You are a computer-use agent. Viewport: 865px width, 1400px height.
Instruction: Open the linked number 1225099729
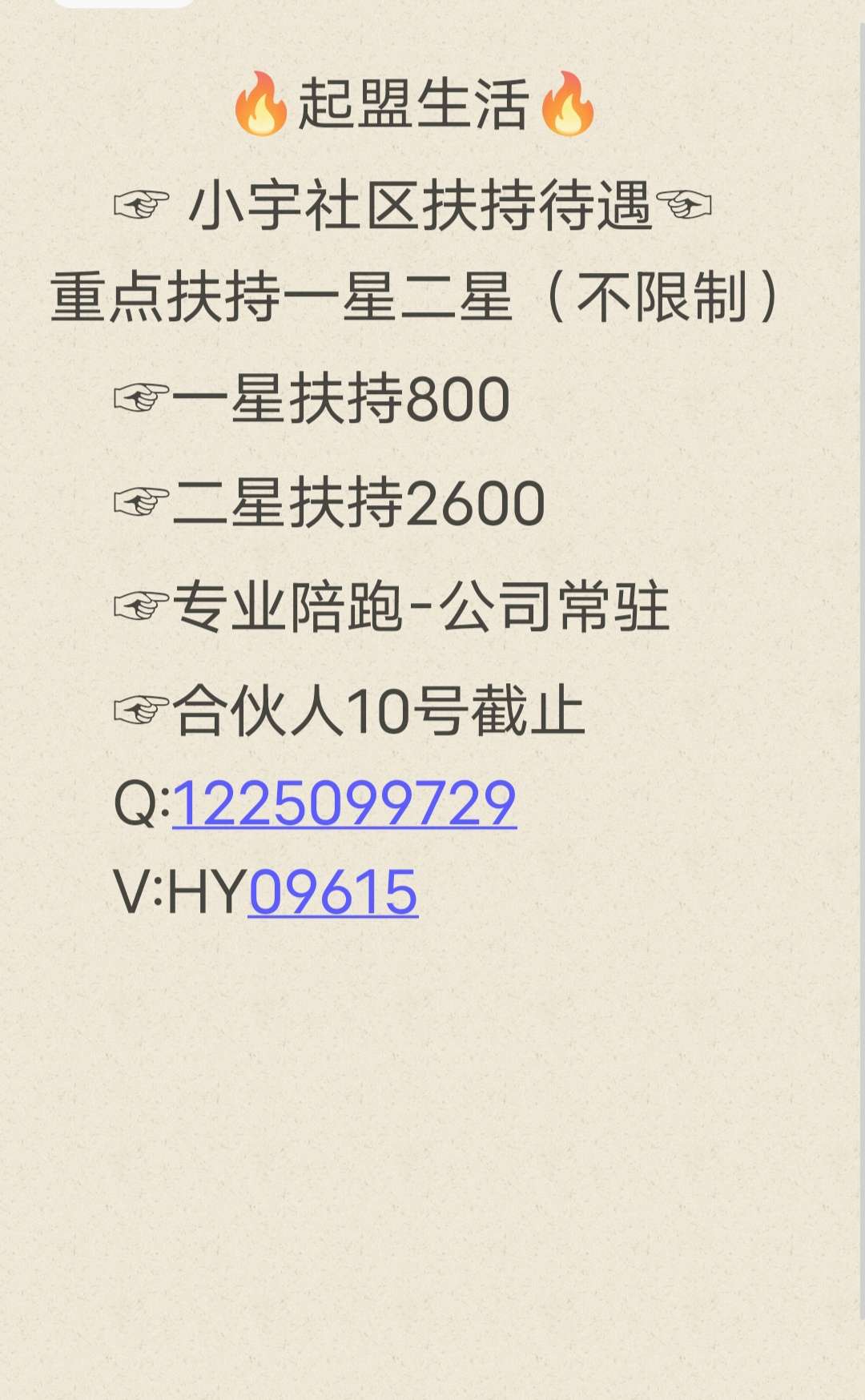344,803
